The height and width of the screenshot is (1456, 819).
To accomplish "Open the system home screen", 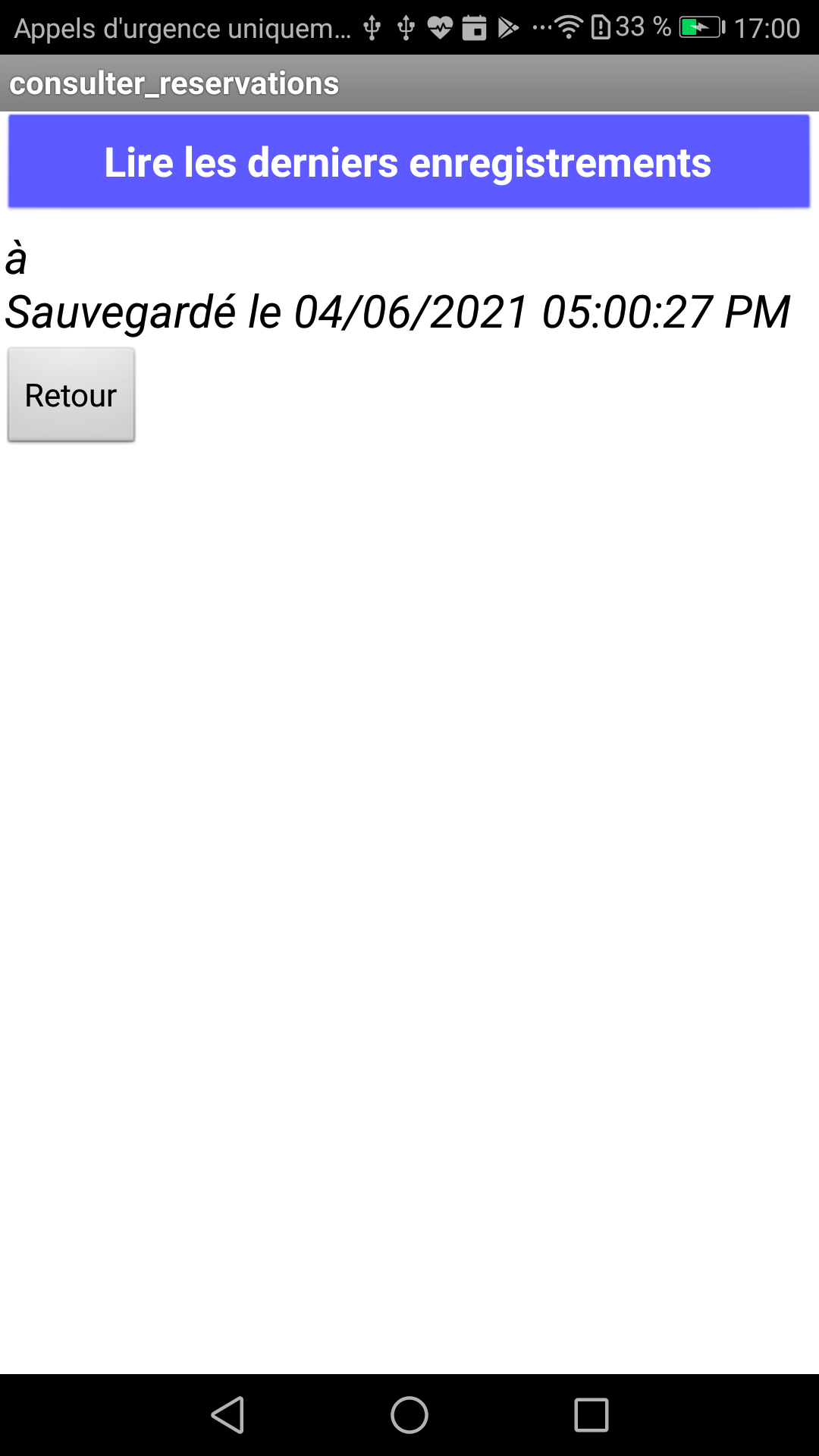I will coord(409,1415).
